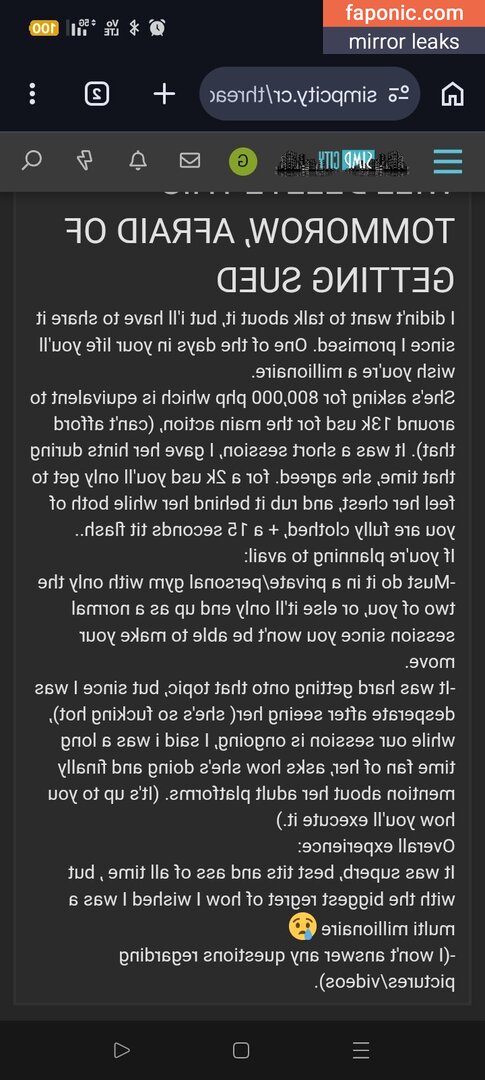Tap the system back button
The width and height of the screenshot is (485, 1080).
(121, 1050)
